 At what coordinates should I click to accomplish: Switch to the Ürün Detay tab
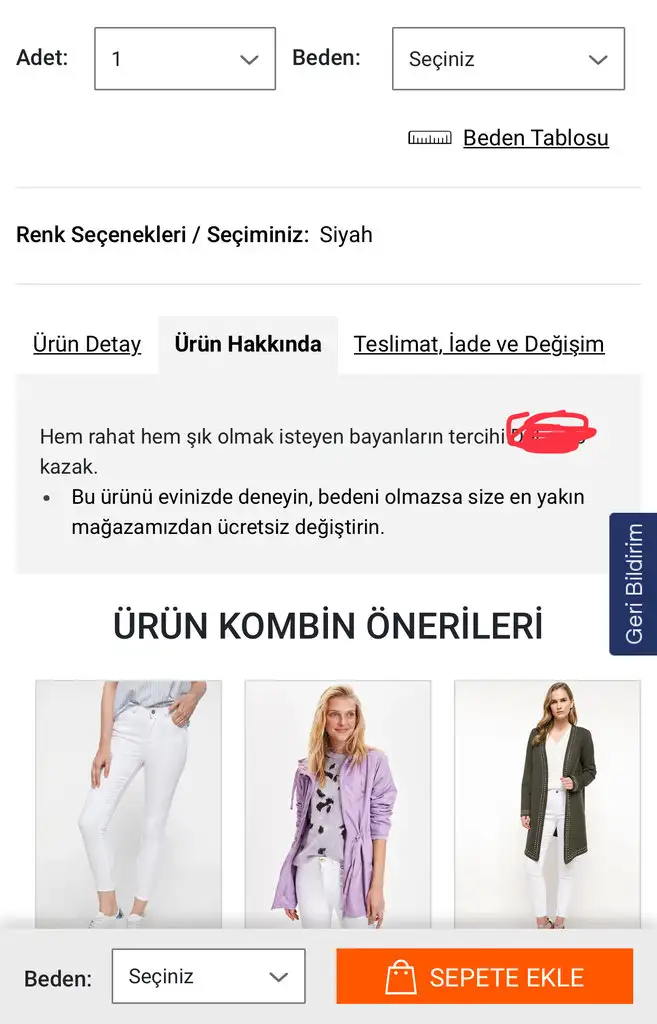click(87, 344)
